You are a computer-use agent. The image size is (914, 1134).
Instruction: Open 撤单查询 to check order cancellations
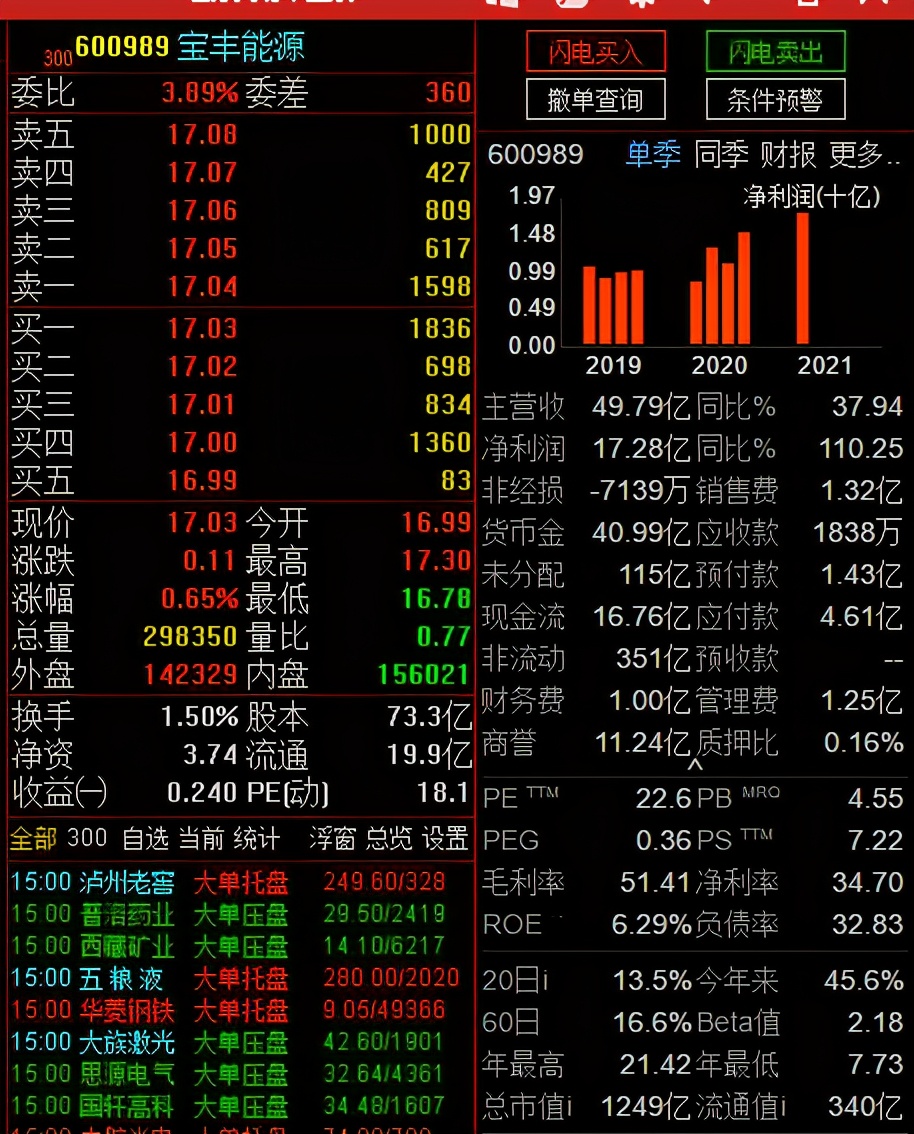(595, 99)
